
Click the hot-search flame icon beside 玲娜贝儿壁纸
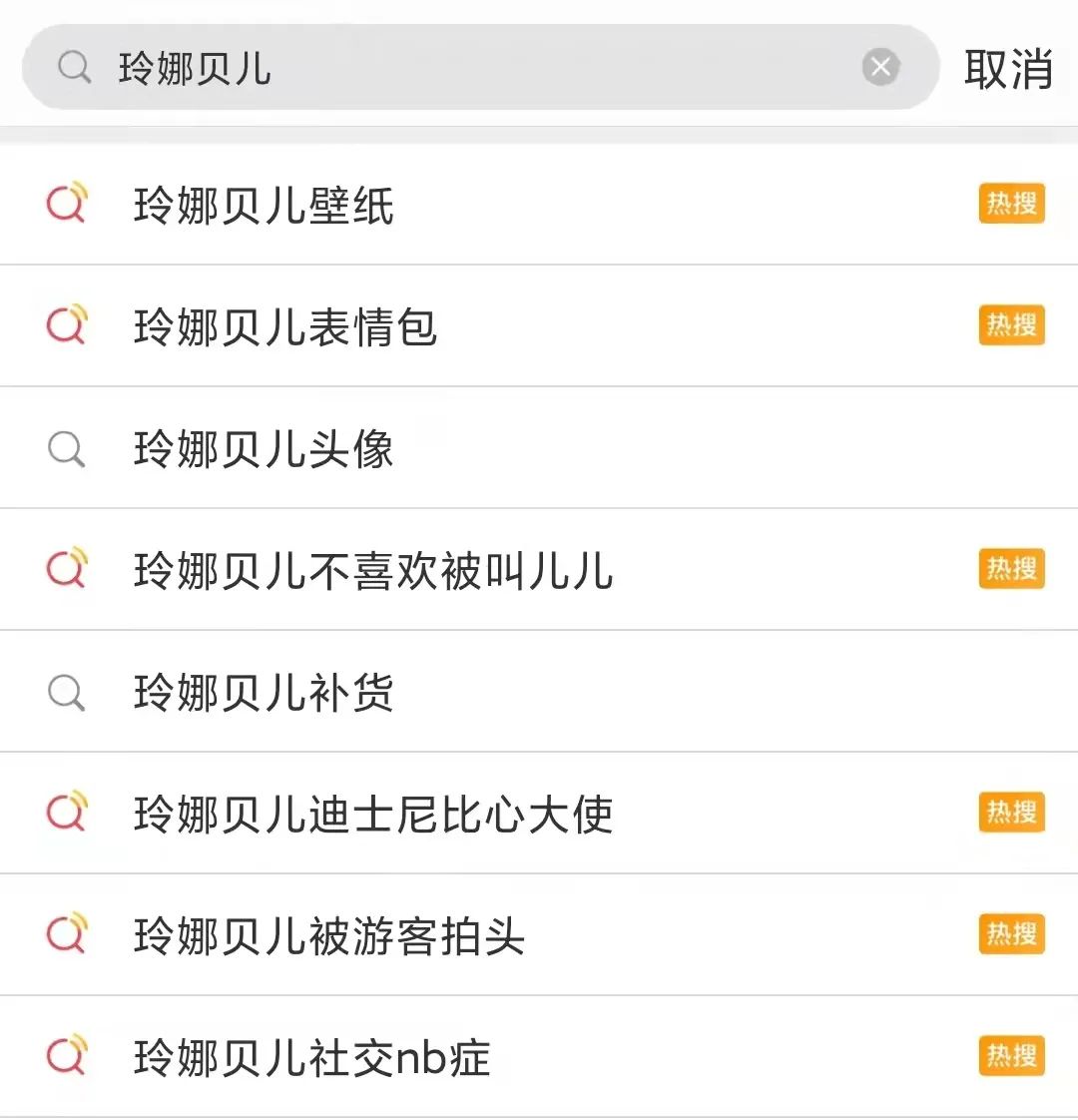[66, 204]
